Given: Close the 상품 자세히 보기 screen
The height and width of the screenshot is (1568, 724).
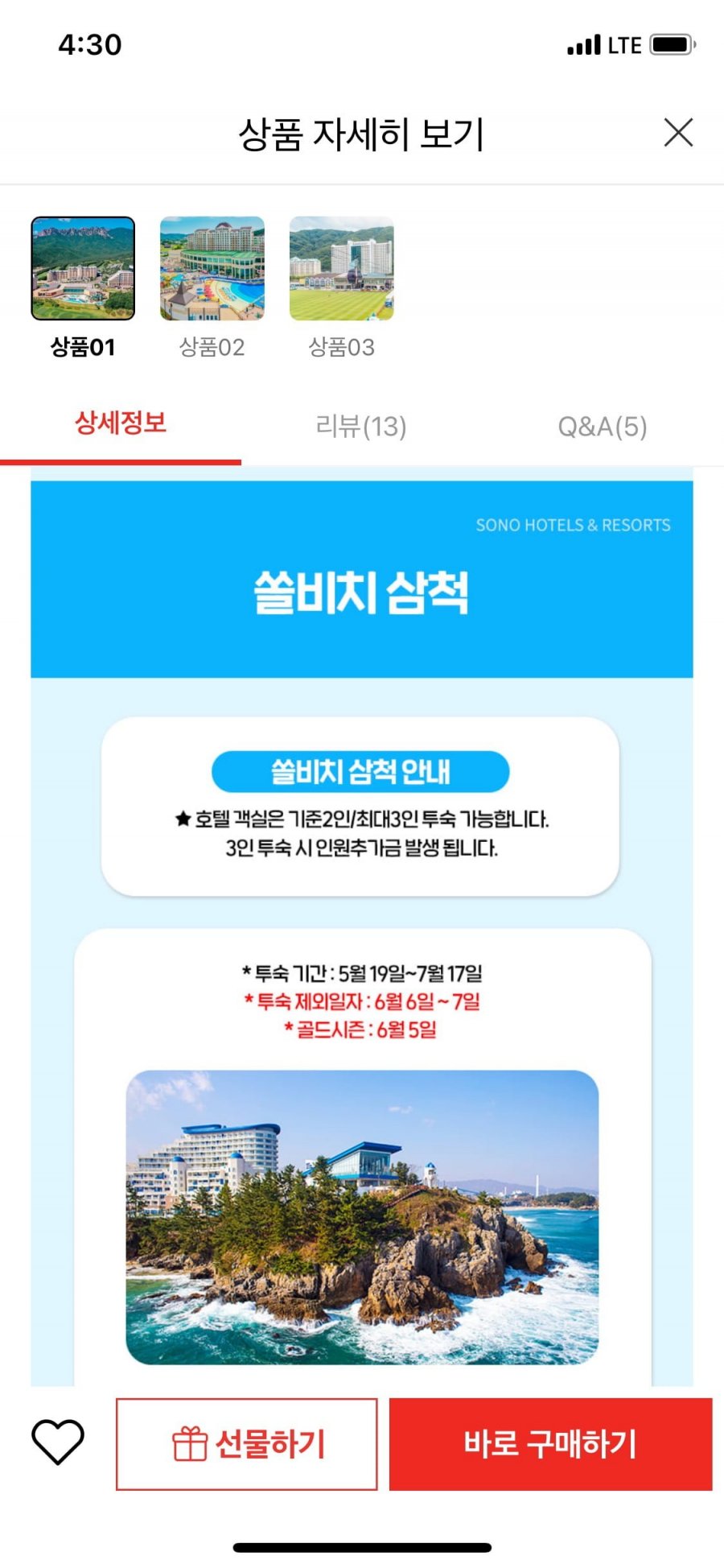Looking at the screenshot, I should [678, 133].
